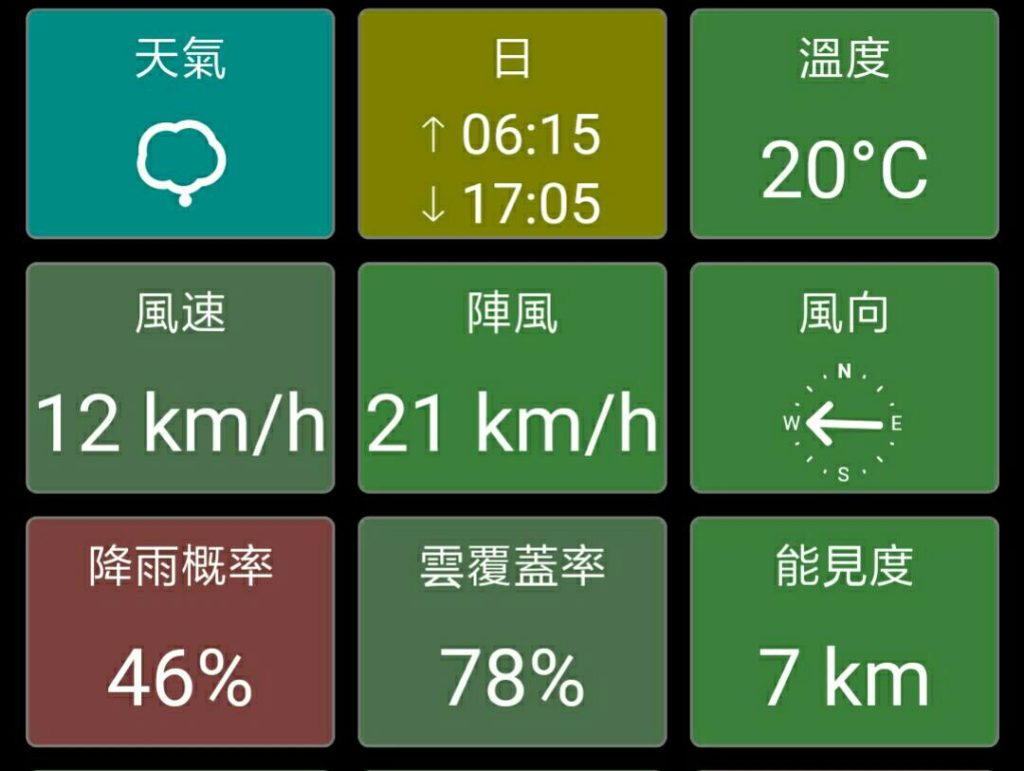The width and height of the screenshot is (1024, 771).
Task: Open the 陣風 21 km/h tile
Action: coord(512,378)
